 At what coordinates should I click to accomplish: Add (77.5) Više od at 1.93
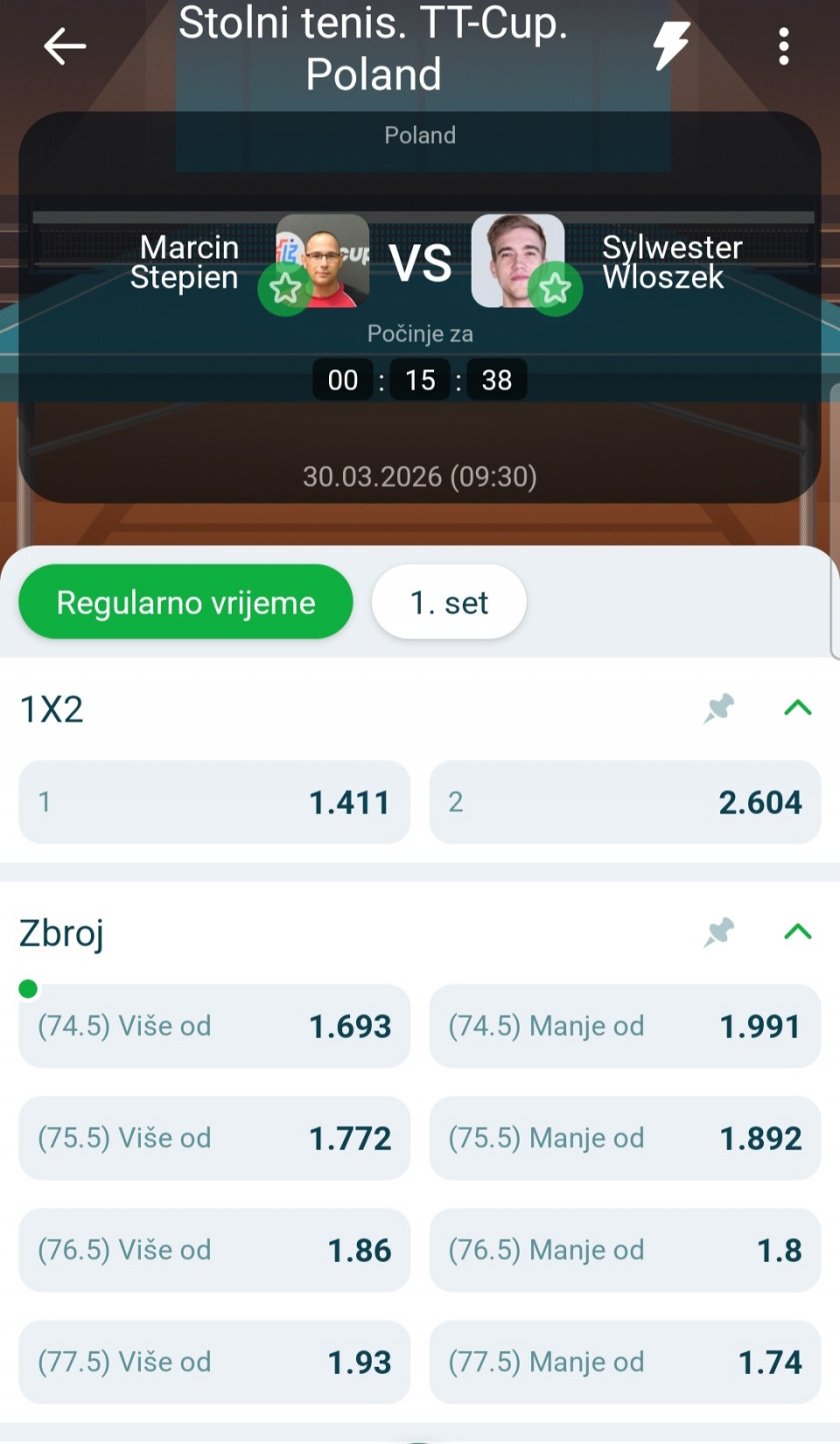[214, 1362]
